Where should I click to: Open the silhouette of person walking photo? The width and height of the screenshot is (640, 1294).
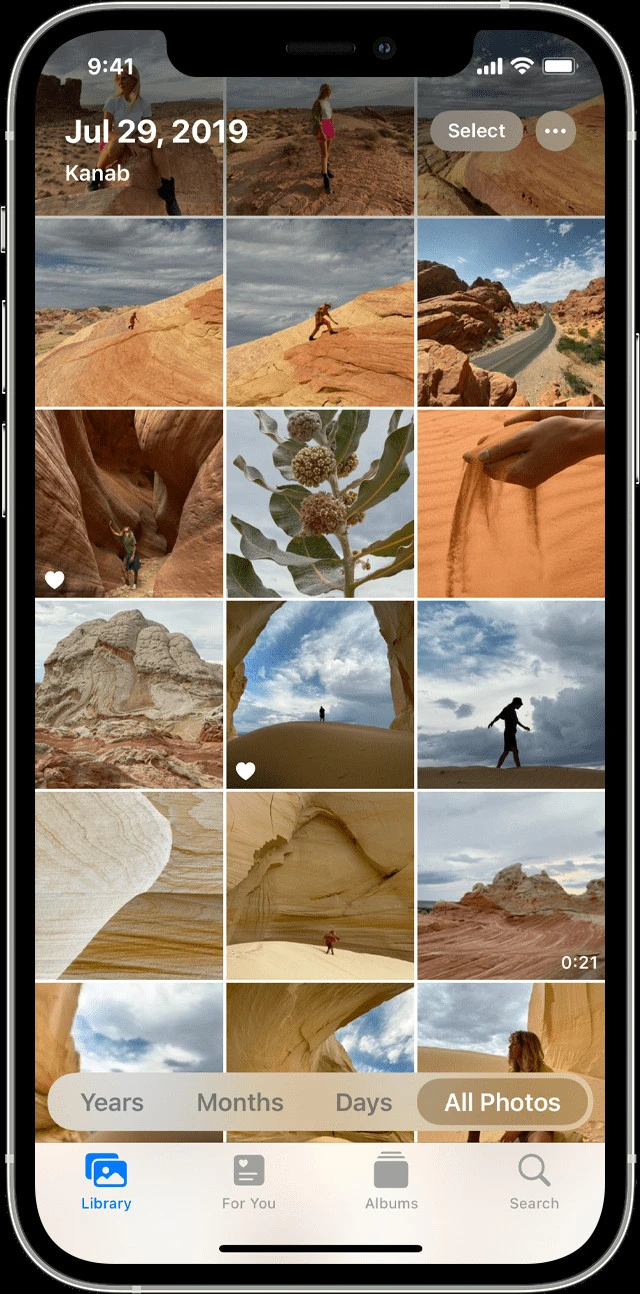tap(511, 694)
